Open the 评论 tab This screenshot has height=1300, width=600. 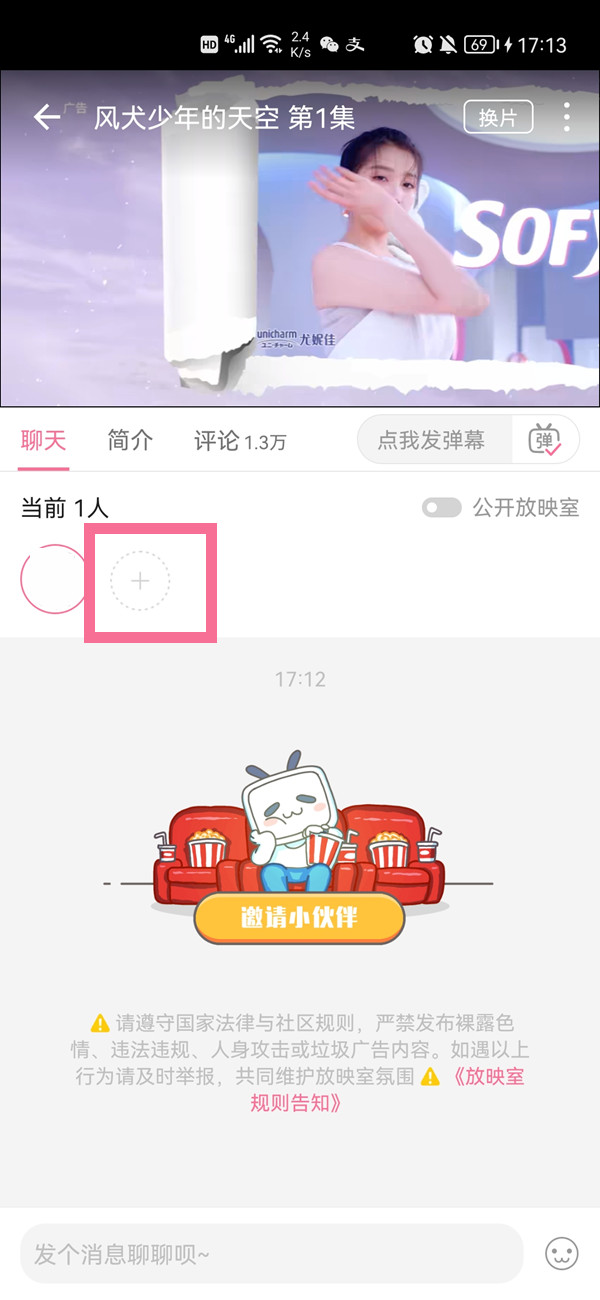[240, 441]
